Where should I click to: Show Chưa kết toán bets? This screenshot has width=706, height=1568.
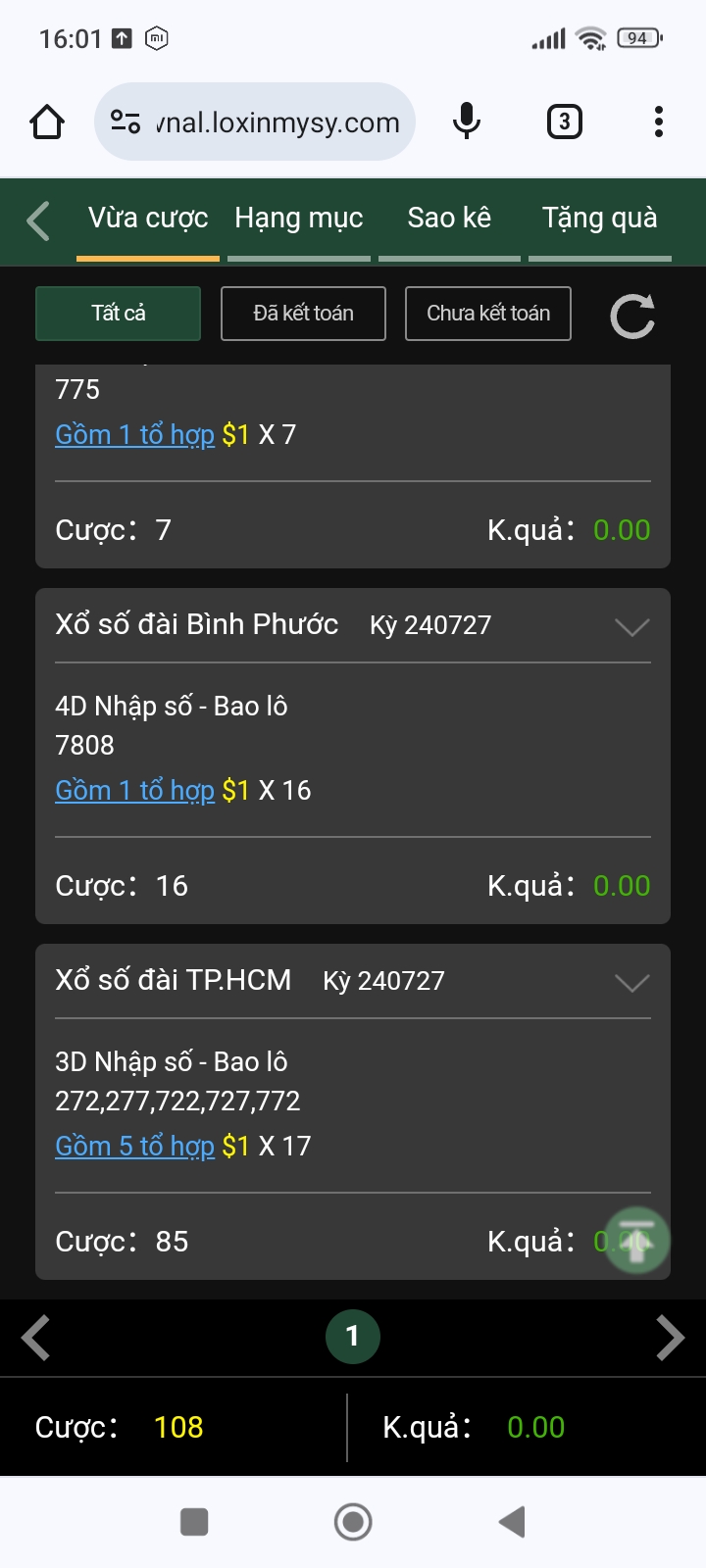[488, 314]
